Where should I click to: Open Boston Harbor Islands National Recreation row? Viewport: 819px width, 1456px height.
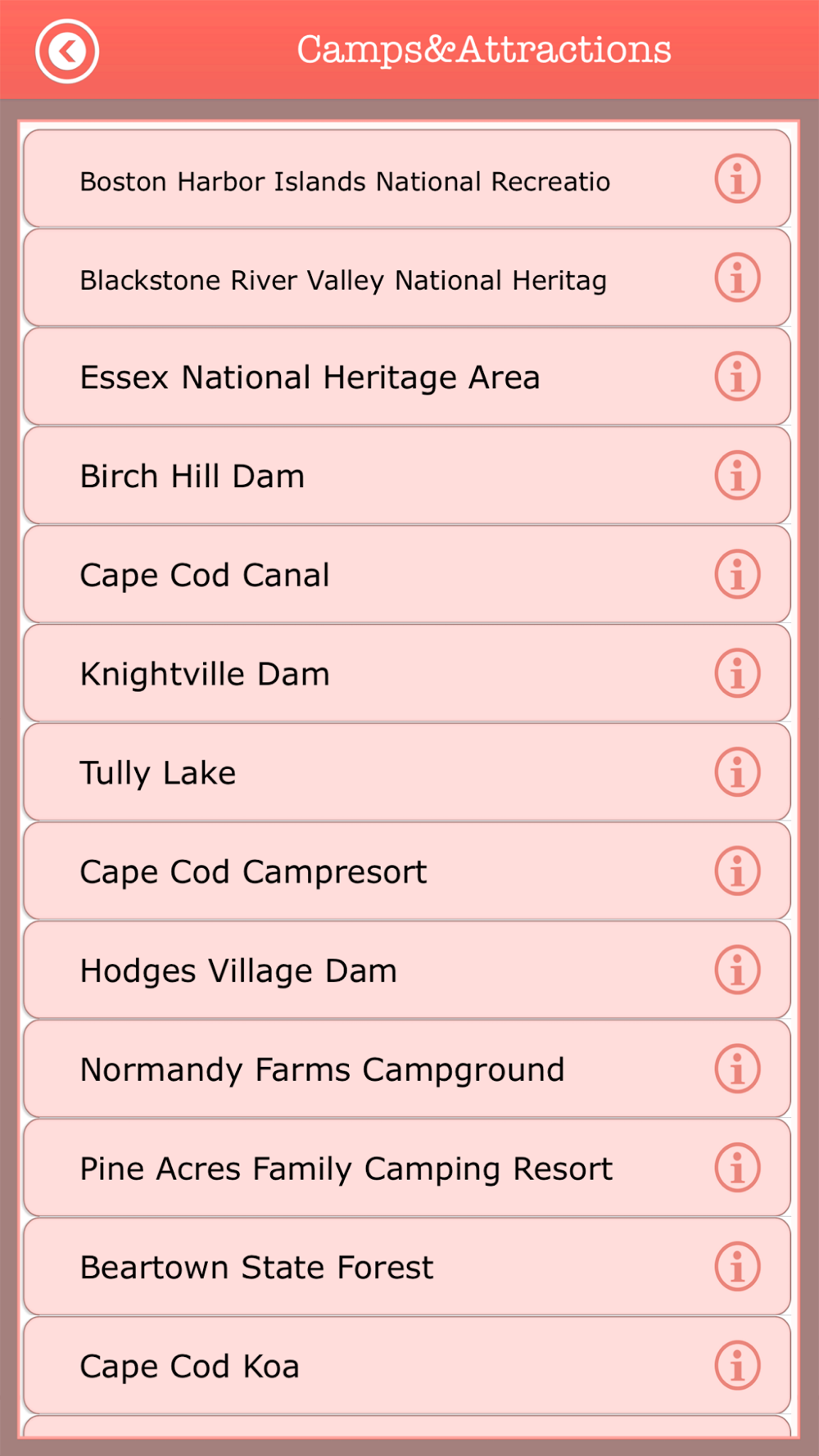click(x=407, y=179)
